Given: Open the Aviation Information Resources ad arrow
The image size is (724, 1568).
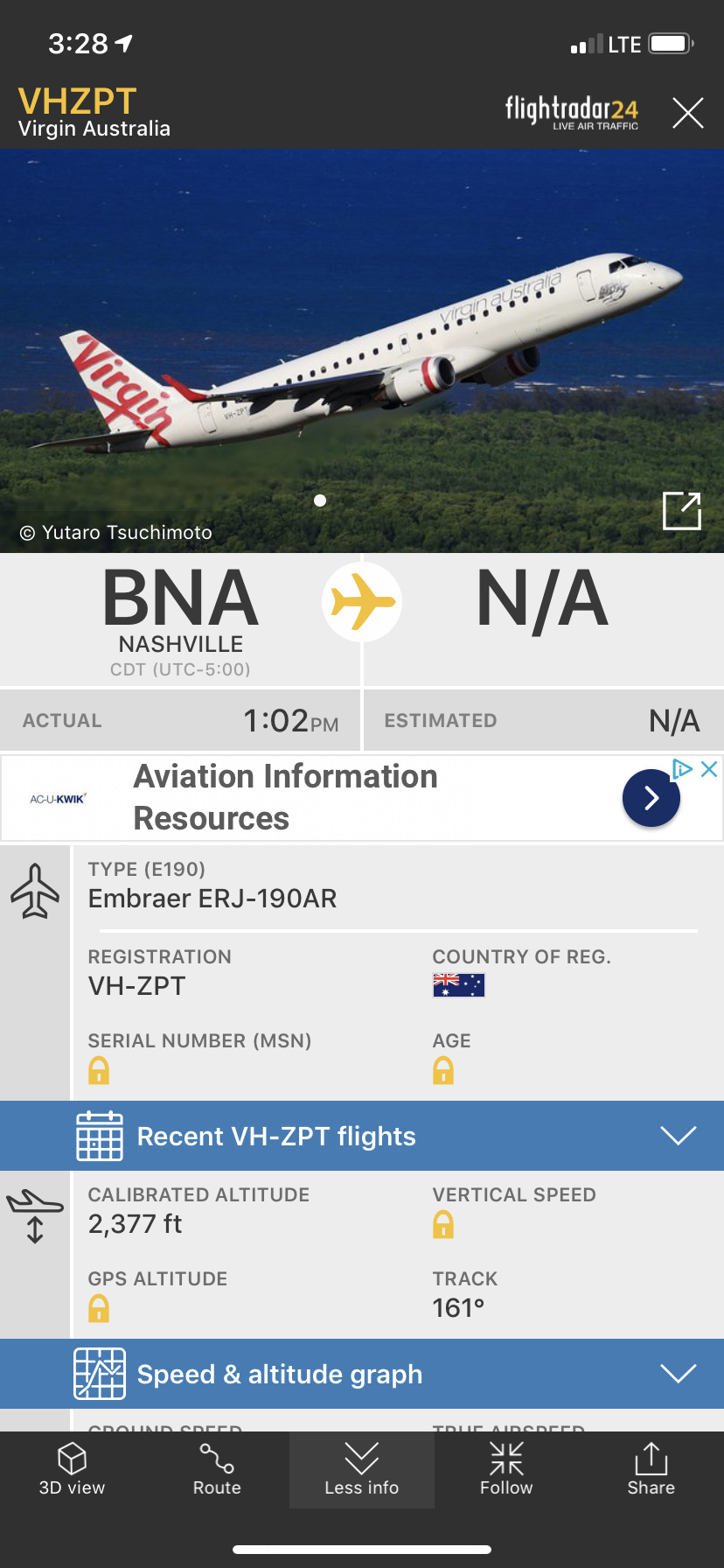Looking at the screenshot, I should click(x=651, y=797).
